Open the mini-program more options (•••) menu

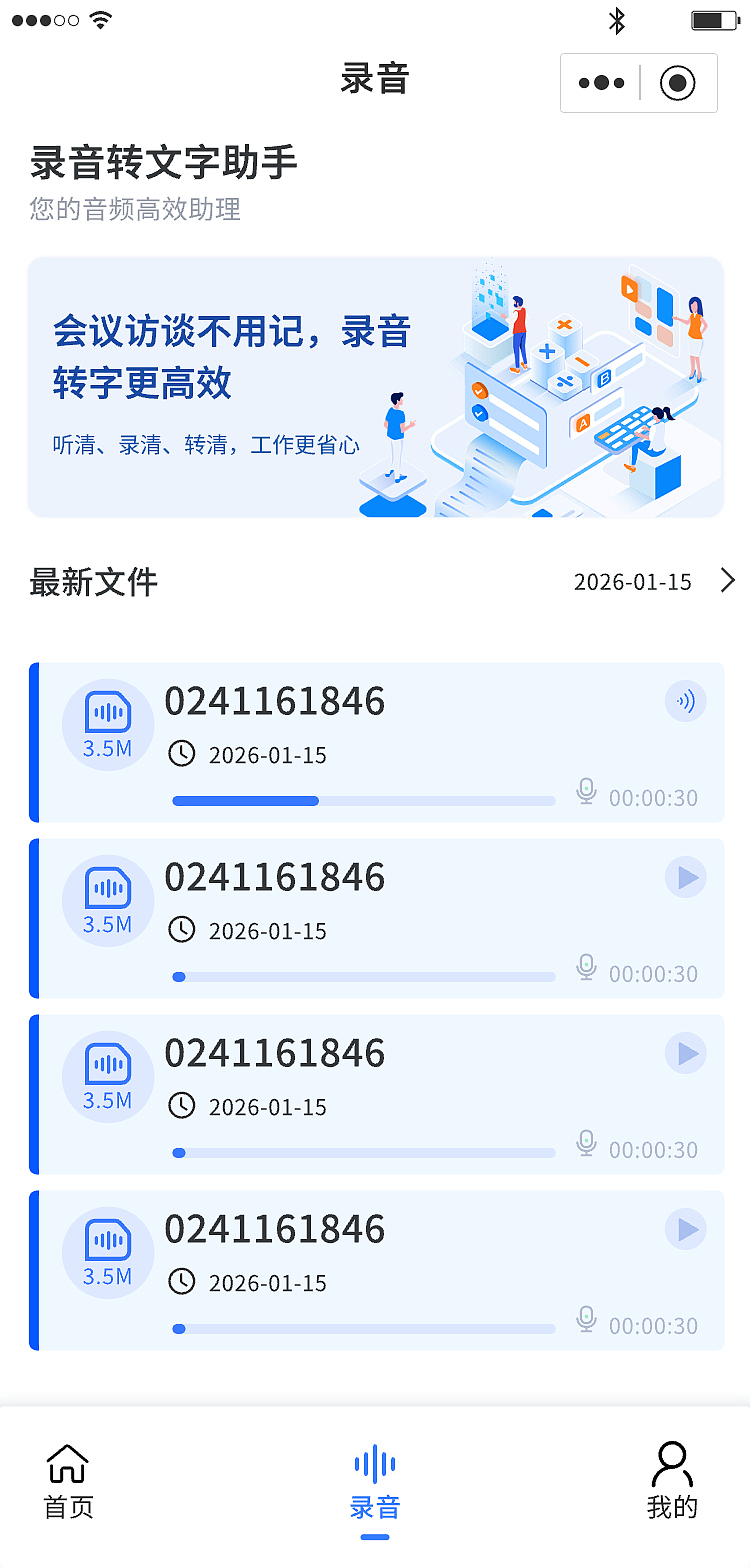pos(601,83)
